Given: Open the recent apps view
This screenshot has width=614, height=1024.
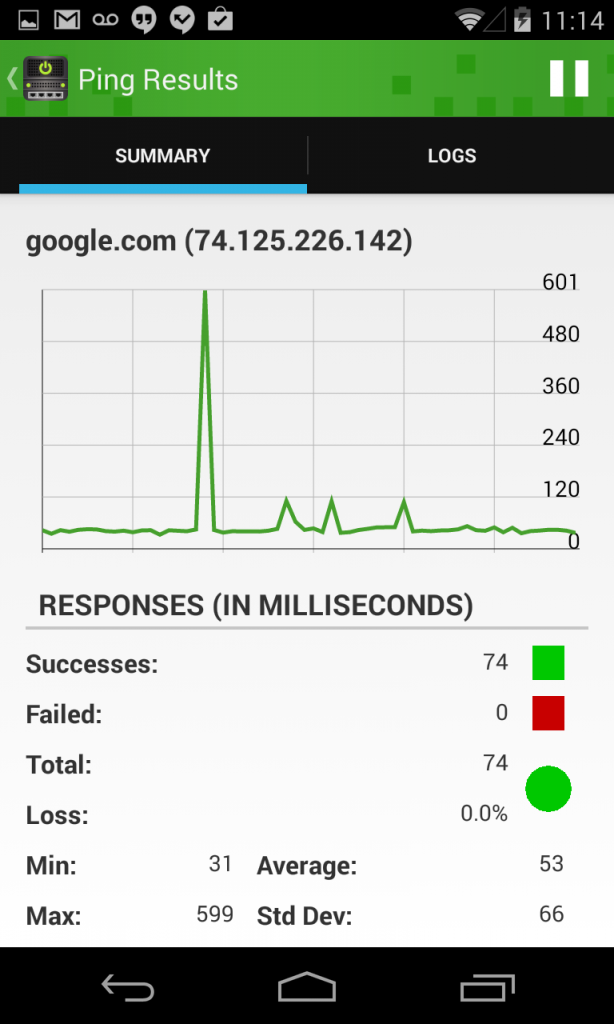Looking at the screenshot, I should pos(487,986).
